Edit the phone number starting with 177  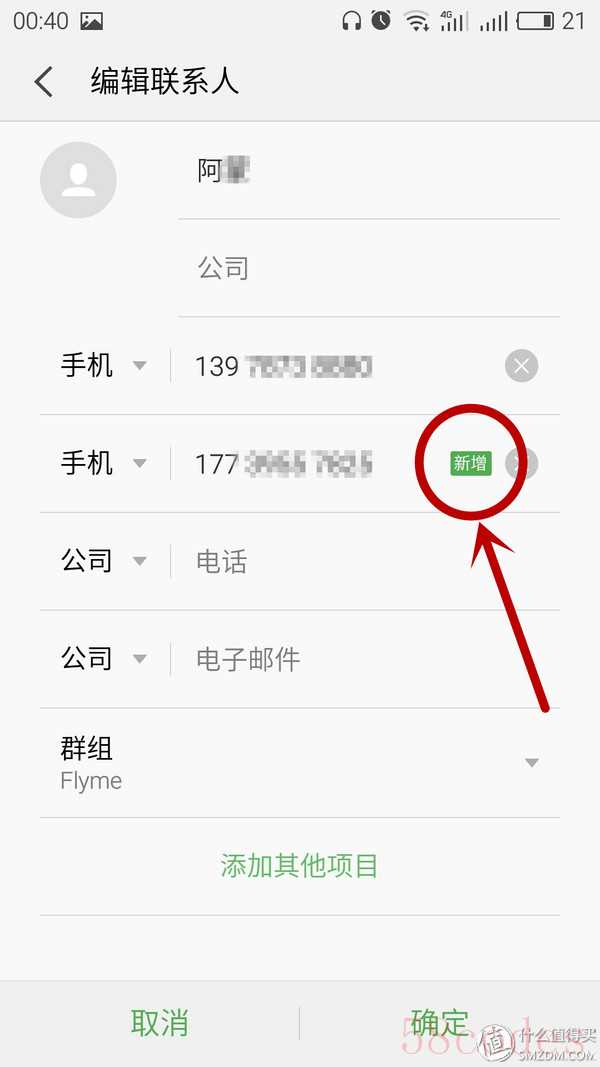300,464
